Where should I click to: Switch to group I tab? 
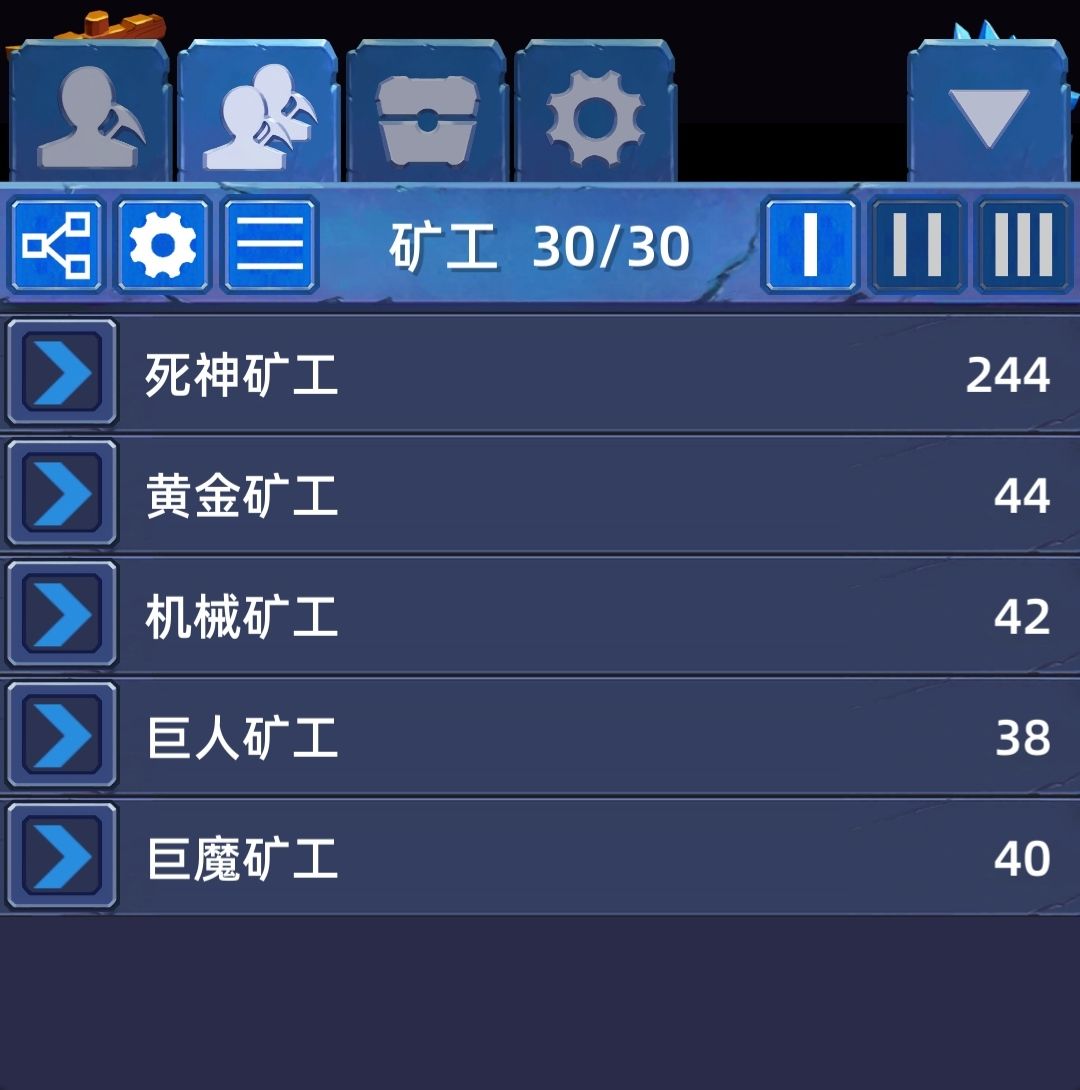click(x=809, y=244)
